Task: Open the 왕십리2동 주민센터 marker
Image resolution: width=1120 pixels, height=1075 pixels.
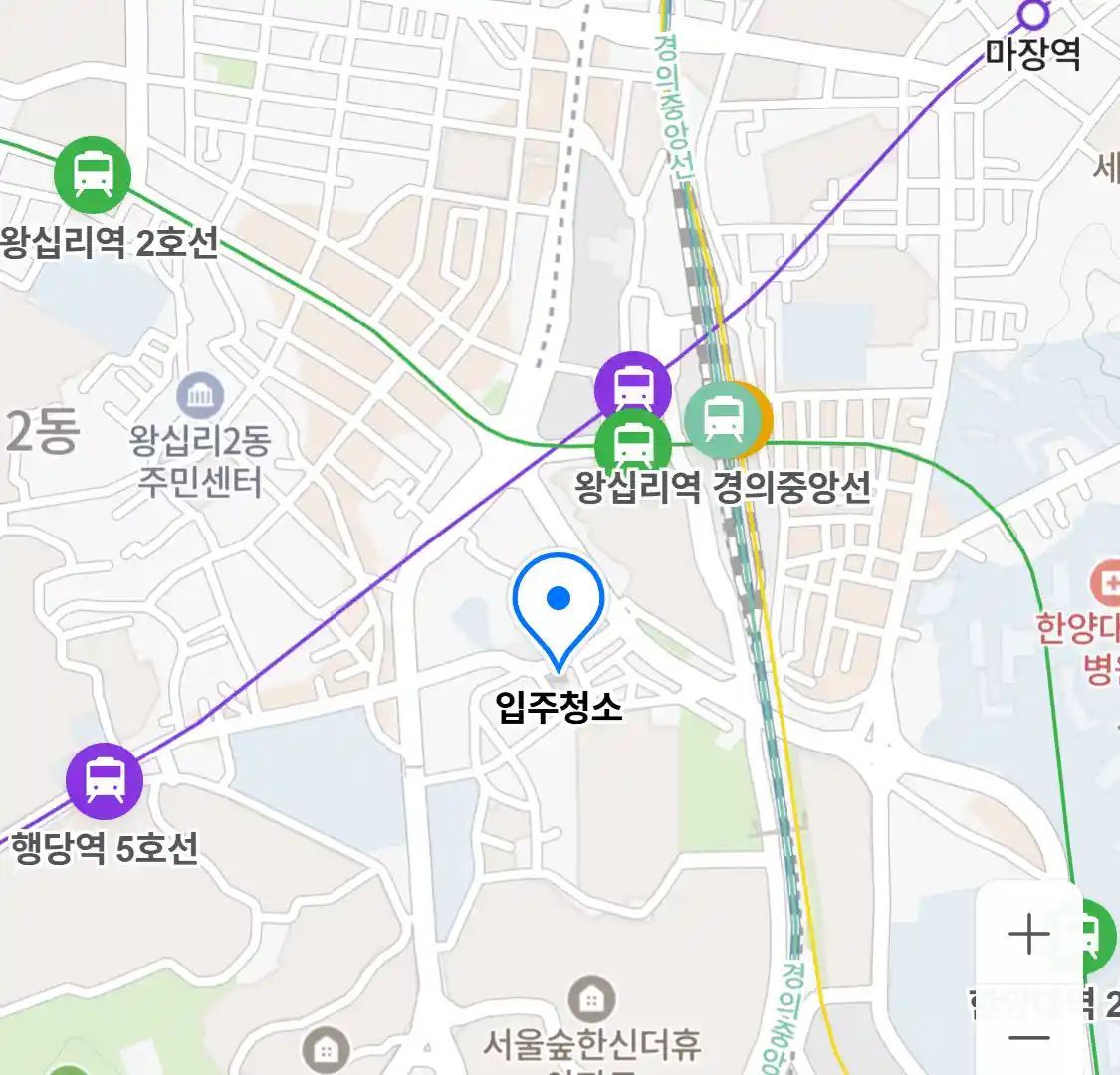Action: (x=200, y=397)
